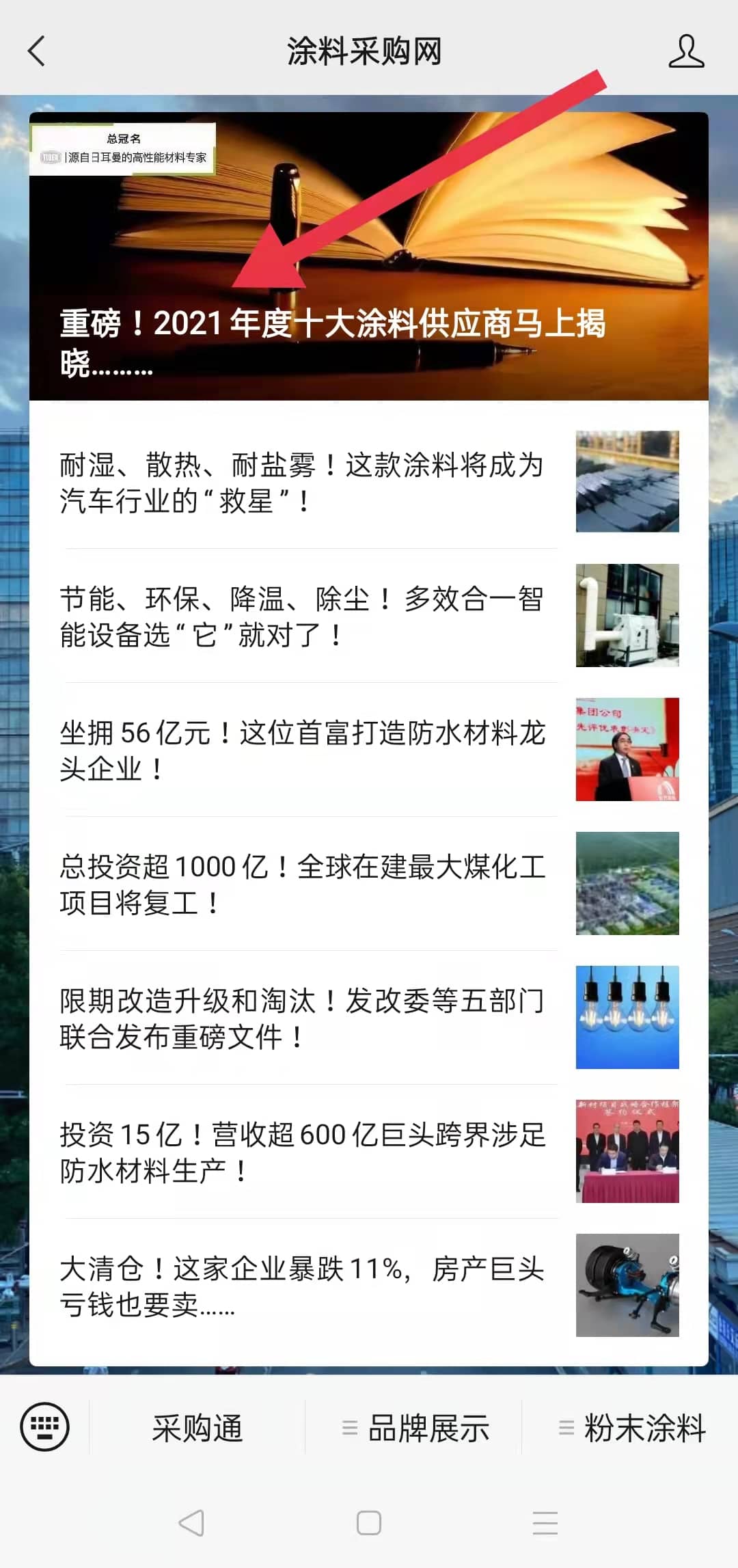Open the 2021年度十大涂料供应商 headline article
Screen dimensions: 738x1568
pos(333,342)
